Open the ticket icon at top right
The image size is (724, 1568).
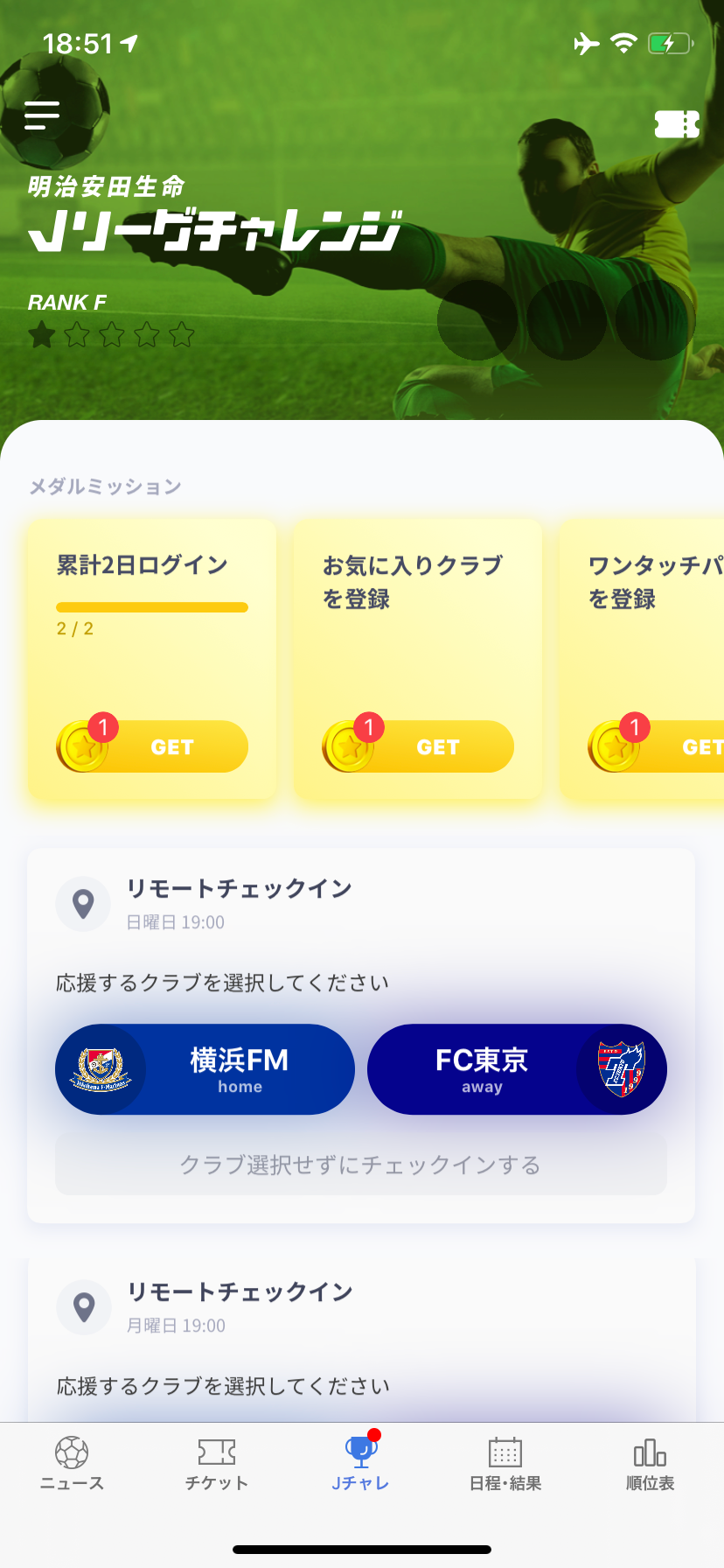676,124
